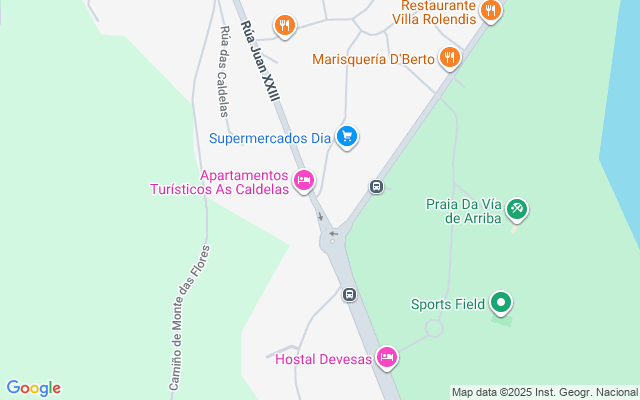Viewport: 640px width, 400px height.
Task: Select the bus stop icon near Supermercados Dia
Action: click(376, 186)
